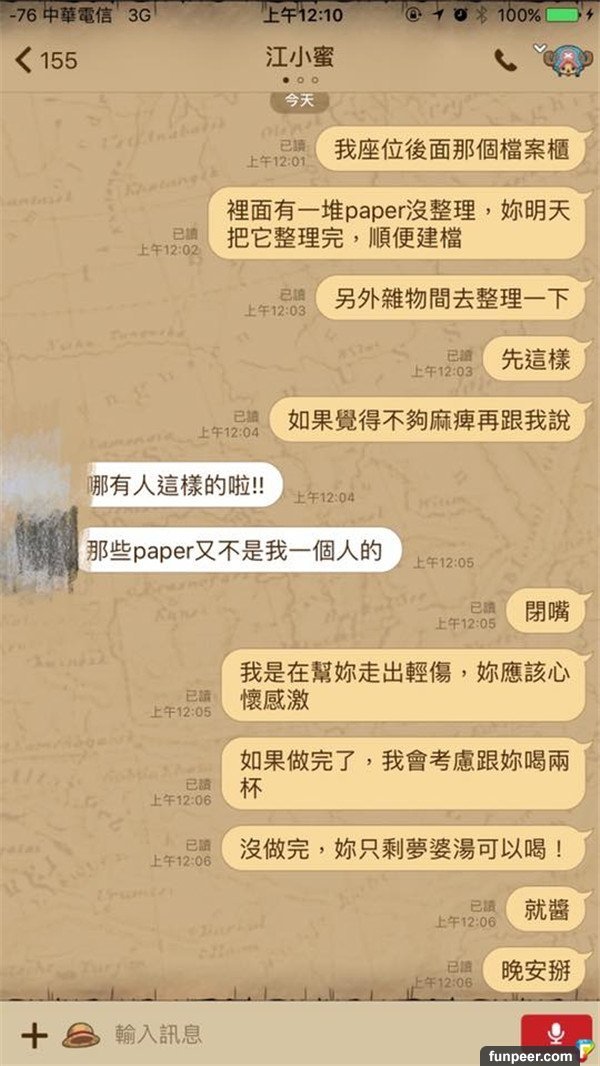Open the sticker picker hat icon
This screenshot has width=600, height=1066.
tap(81, 1034)
